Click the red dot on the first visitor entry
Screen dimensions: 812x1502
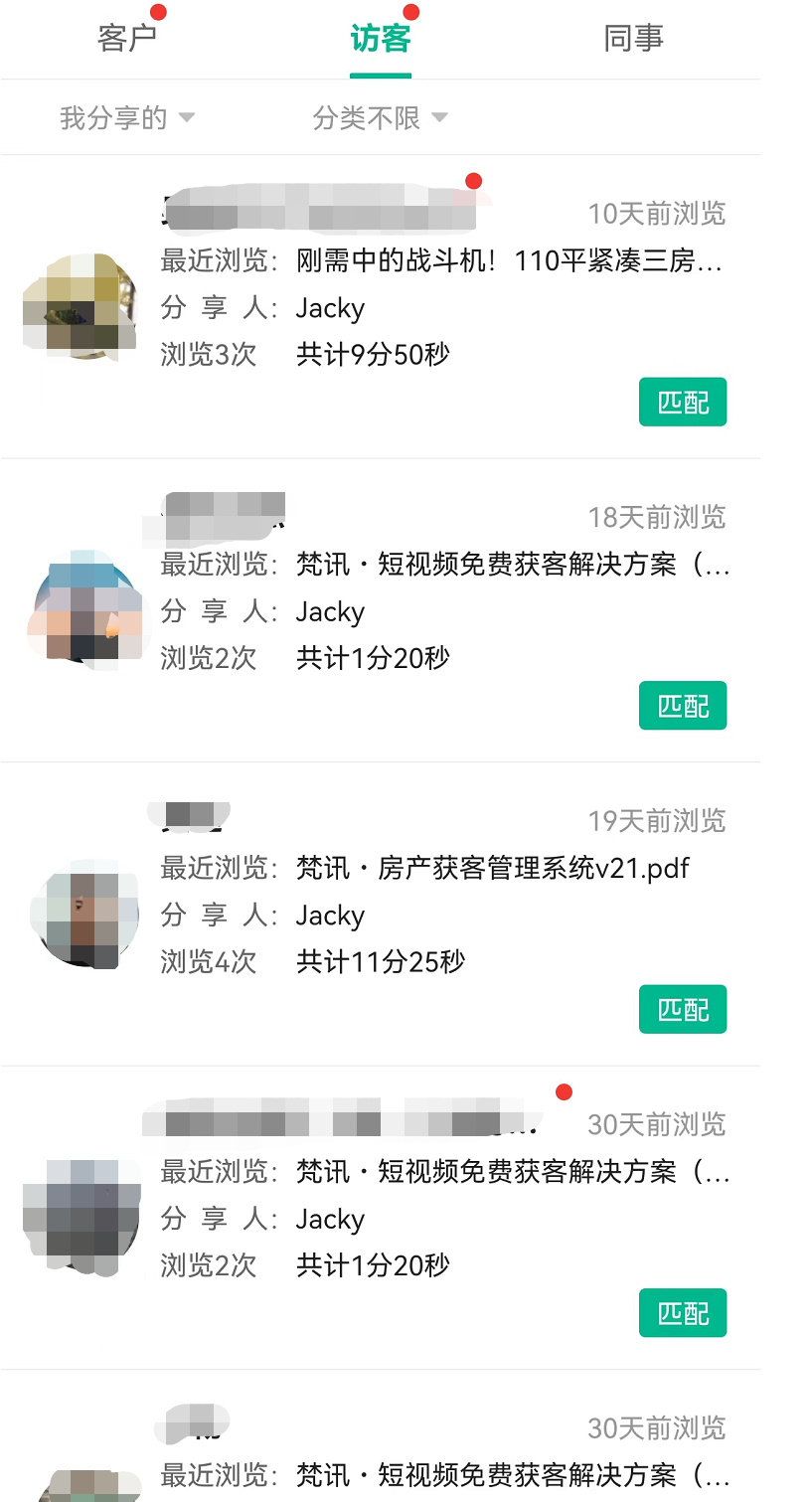click(x=474, y=182)
